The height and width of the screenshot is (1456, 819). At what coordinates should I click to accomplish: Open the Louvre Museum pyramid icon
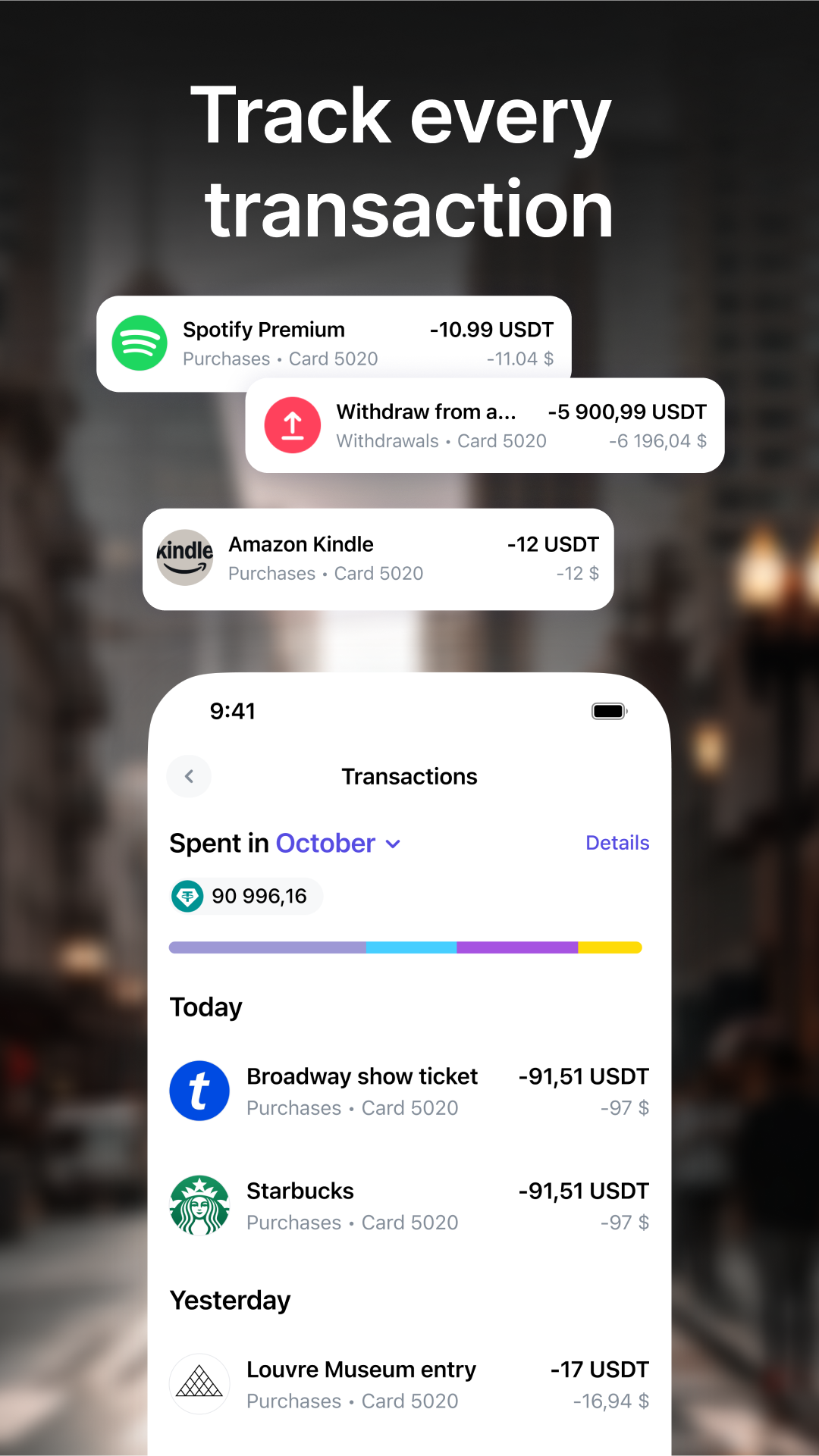(x=199, y=1384)
